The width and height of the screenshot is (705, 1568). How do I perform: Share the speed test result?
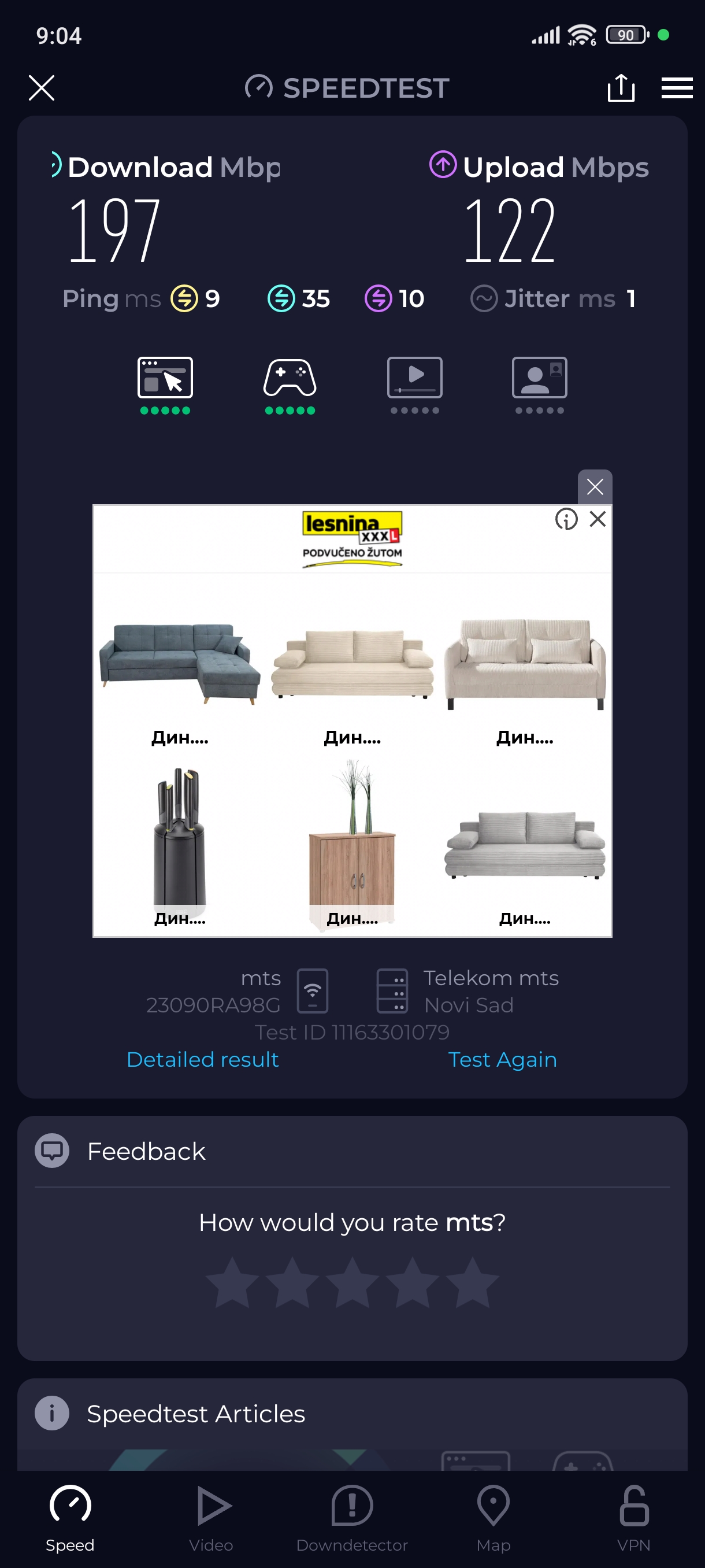[x=621, y=88]
